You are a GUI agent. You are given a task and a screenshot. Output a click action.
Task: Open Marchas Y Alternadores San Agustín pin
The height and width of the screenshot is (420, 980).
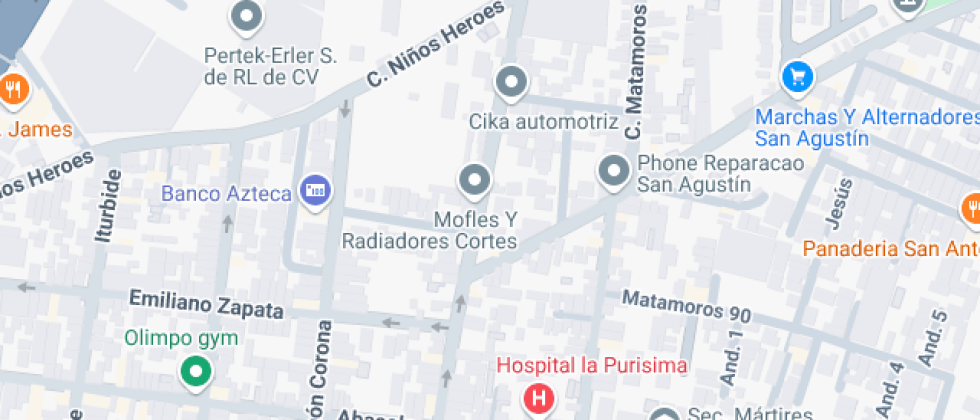click(797, 75)
